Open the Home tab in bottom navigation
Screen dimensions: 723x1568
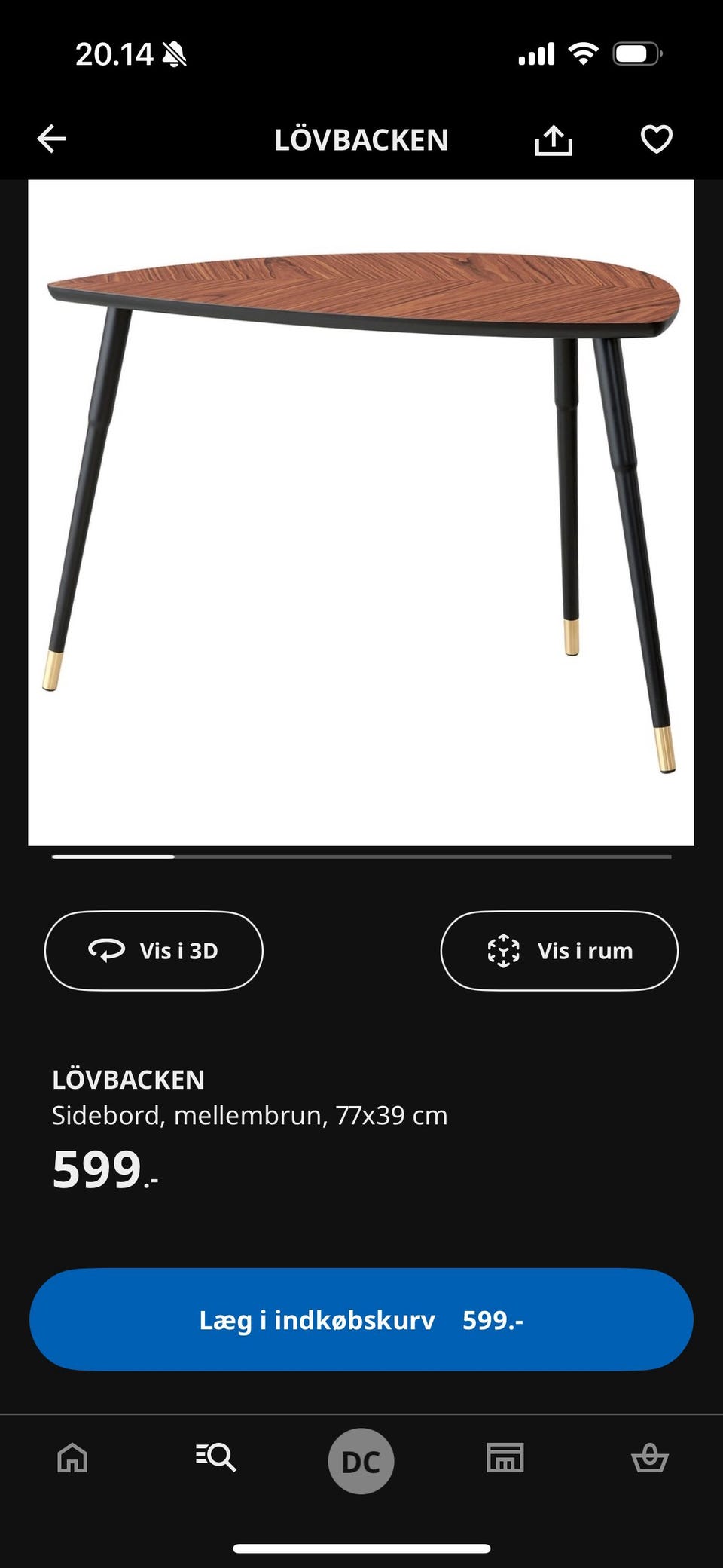coord(72,1459)
